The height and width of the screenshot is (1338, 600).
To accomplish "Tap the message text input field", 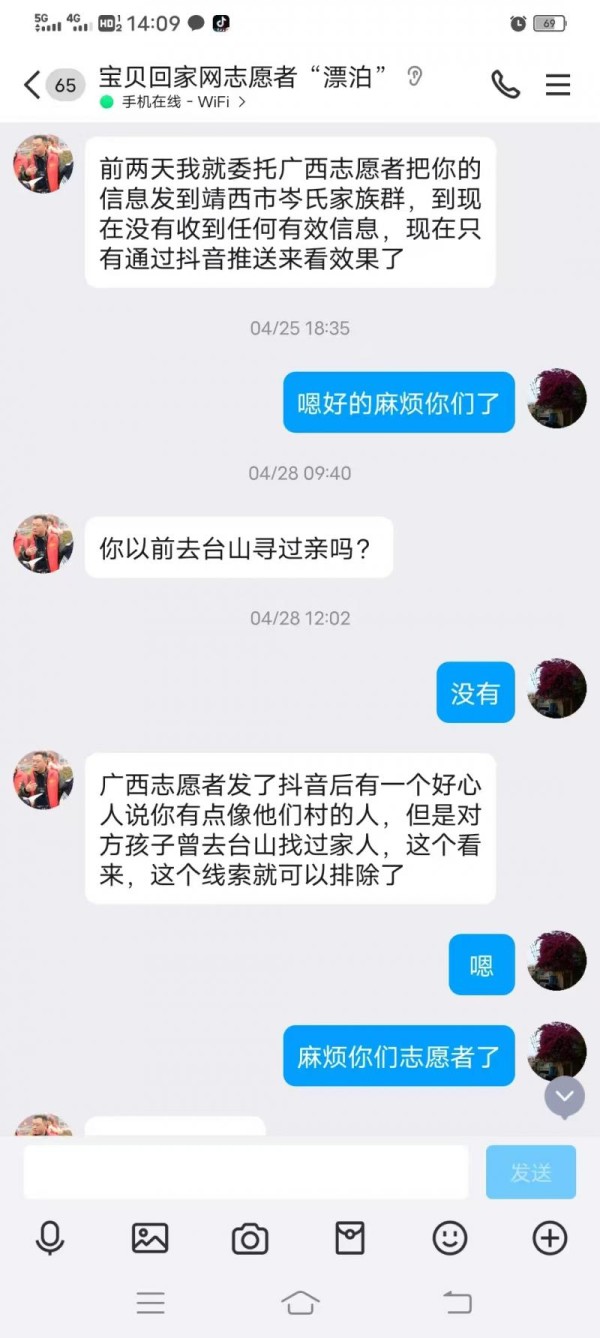I will (x=245, y=1172).
